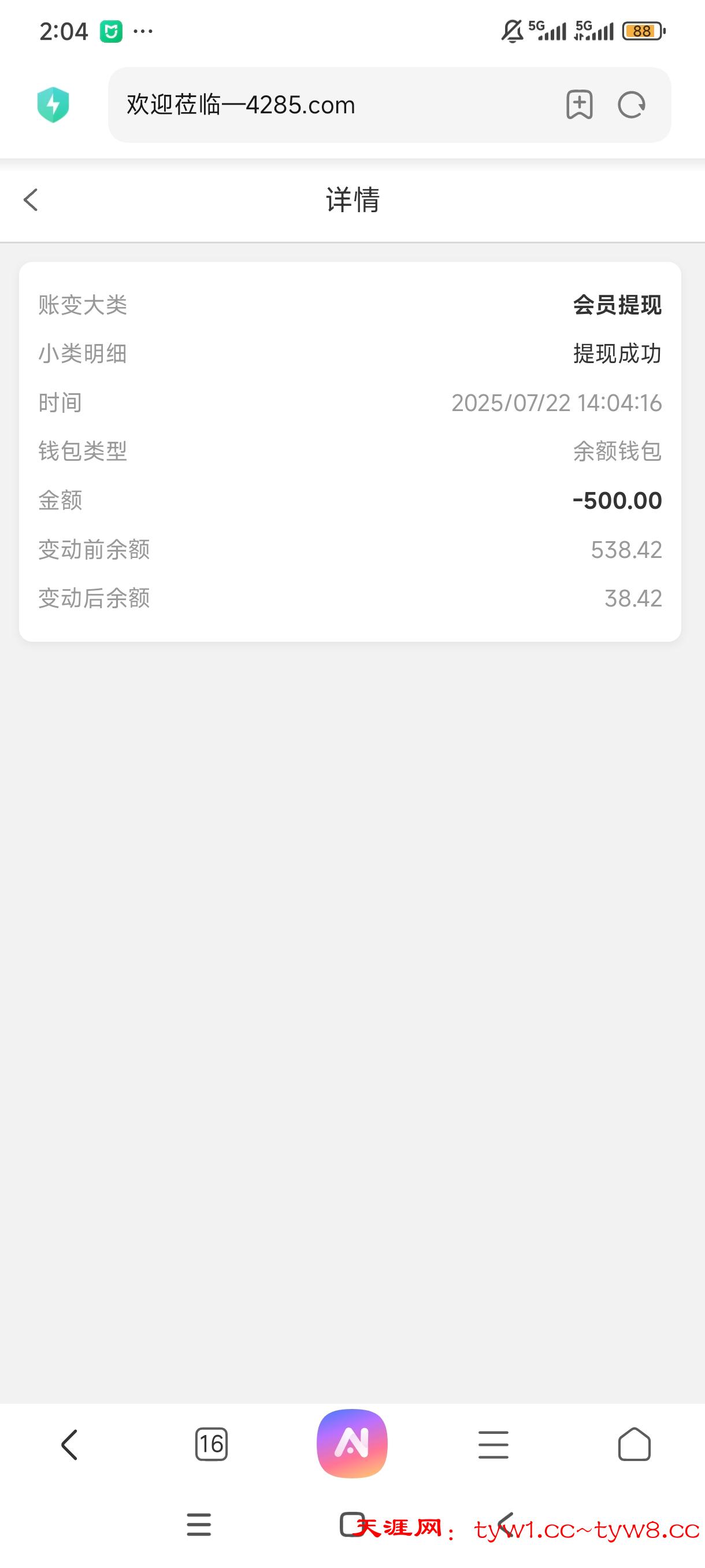Click the green security shield icon
This screenshot has width=705, height=1568.
pyautogui.click(x=54, y=105)
